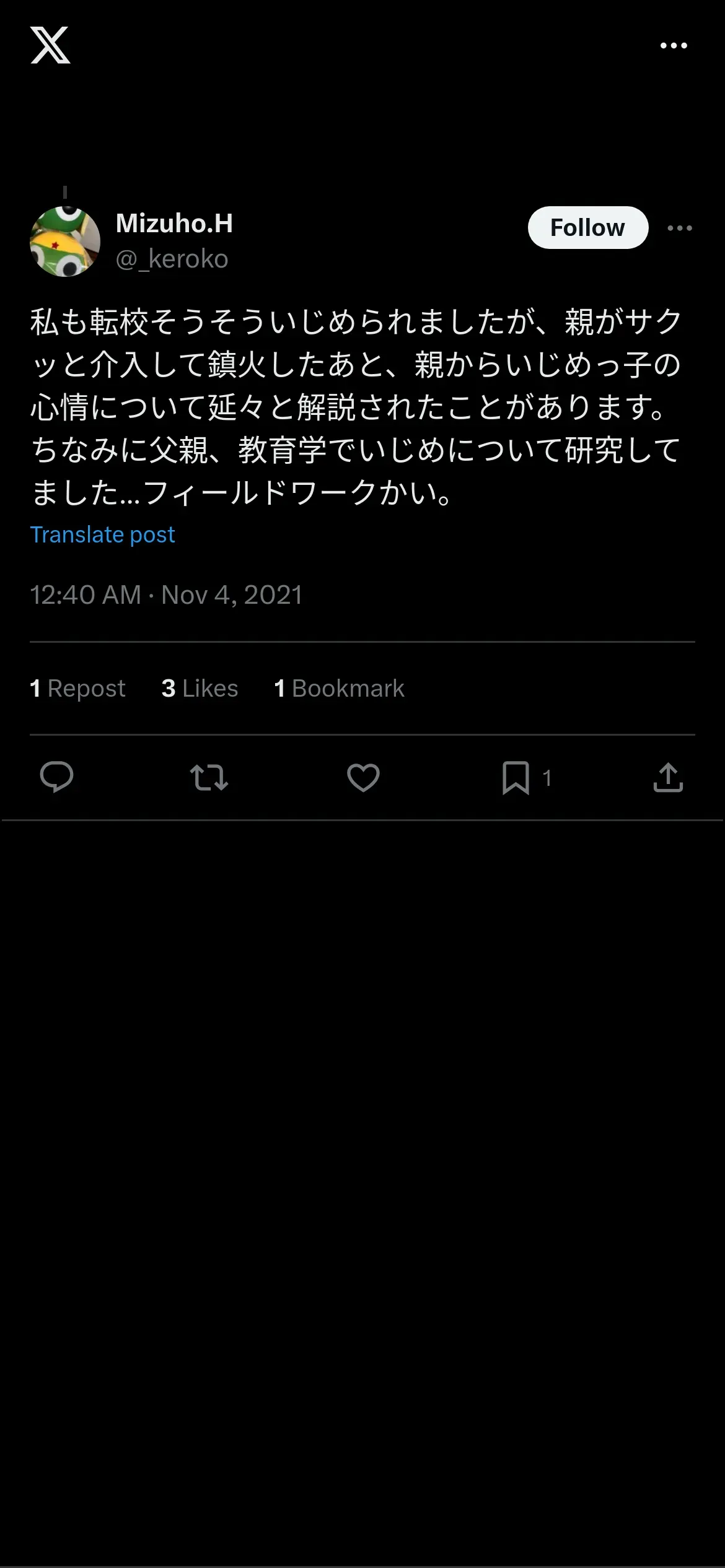This screenshot has width=725, height=1568.
Task: View Mizuho.H's profile picture
Action: 65,242
